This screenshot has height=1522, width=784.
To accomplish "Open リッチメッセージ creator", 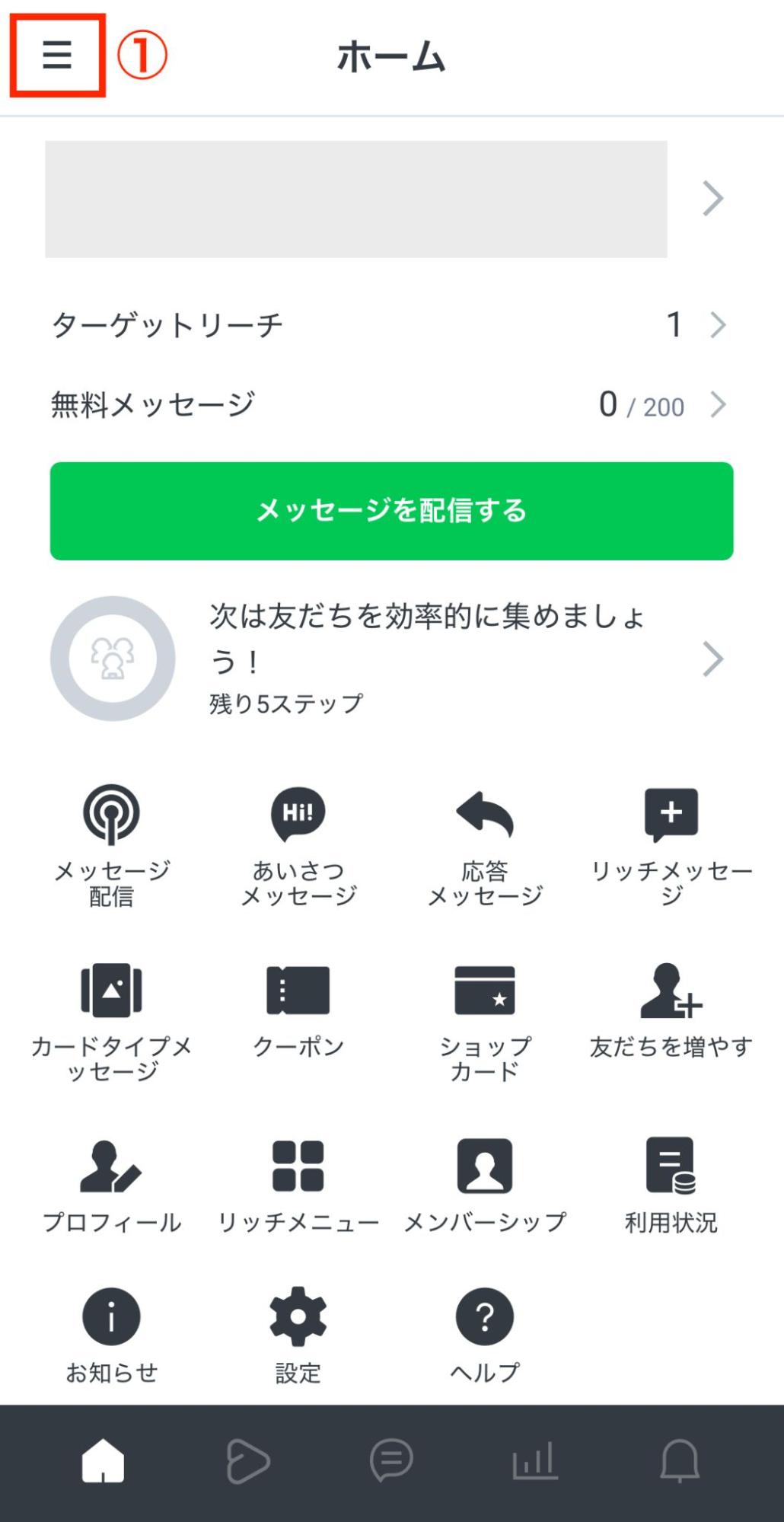I will (x=671, y=845).
